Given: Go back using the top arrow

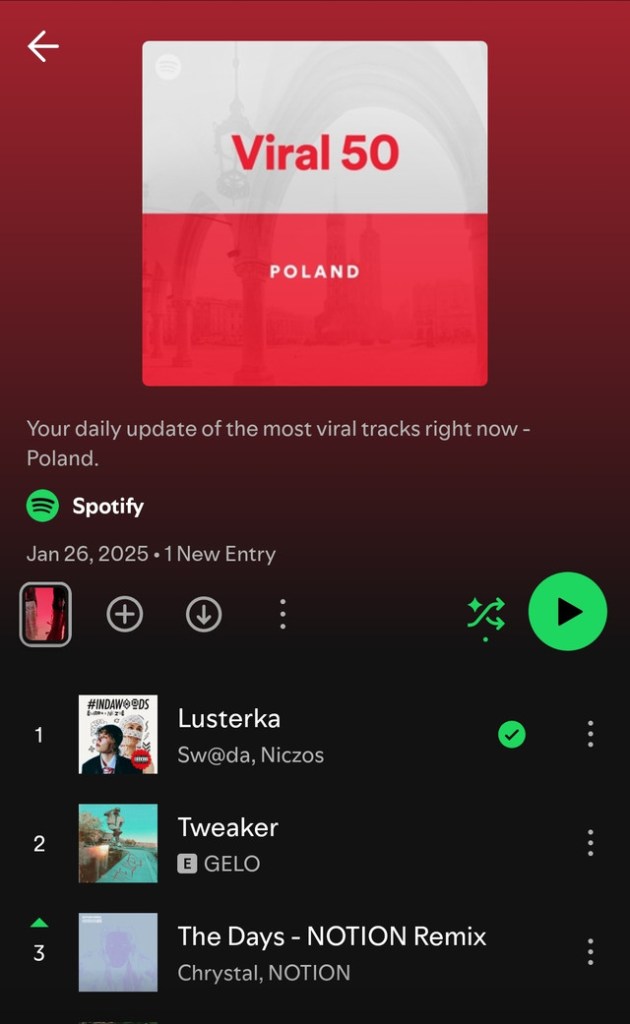Looking at the screenshot, I should tap(43, 47).
